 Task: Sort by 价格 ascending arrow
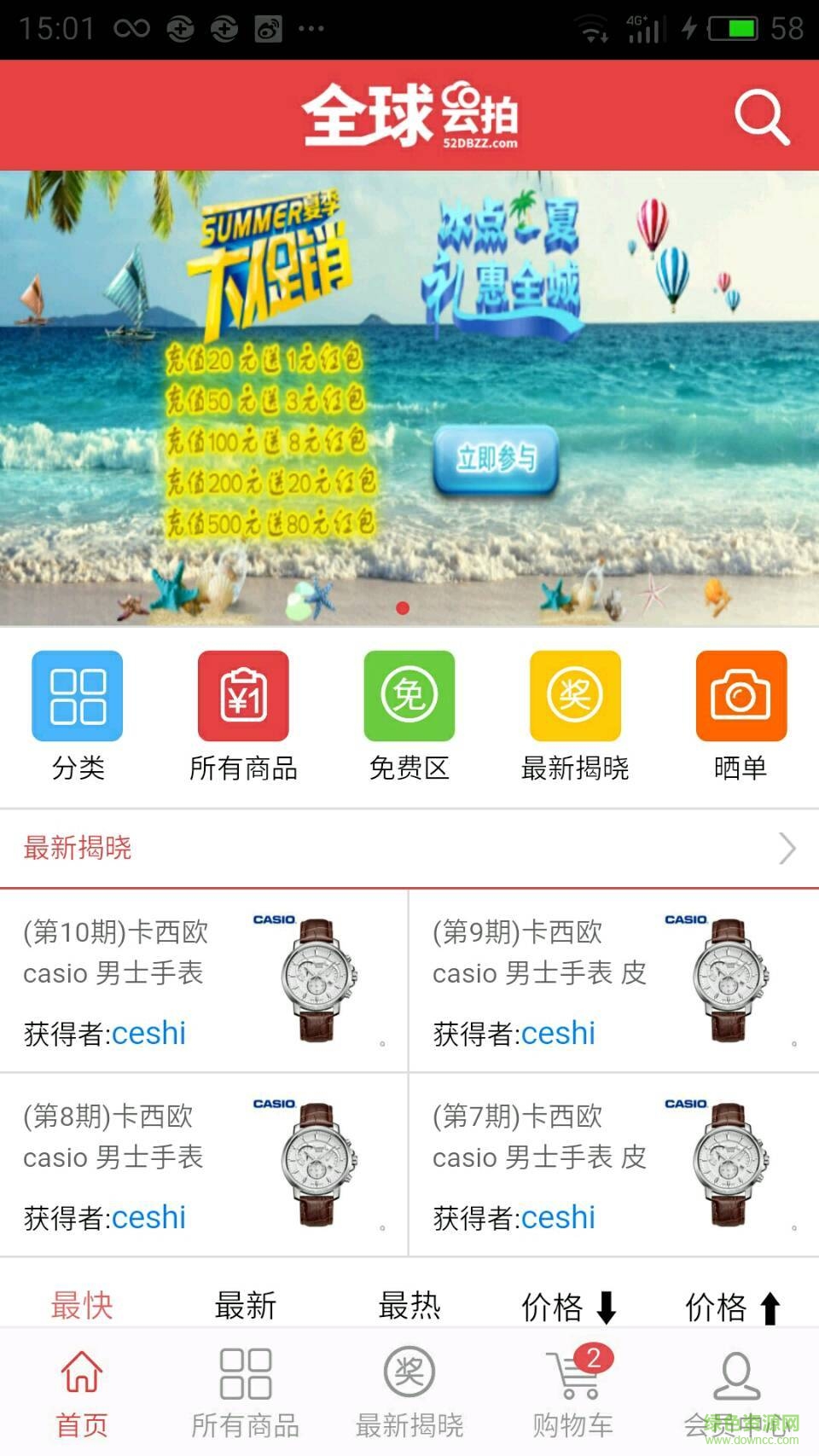click(x=734, y=1307)
